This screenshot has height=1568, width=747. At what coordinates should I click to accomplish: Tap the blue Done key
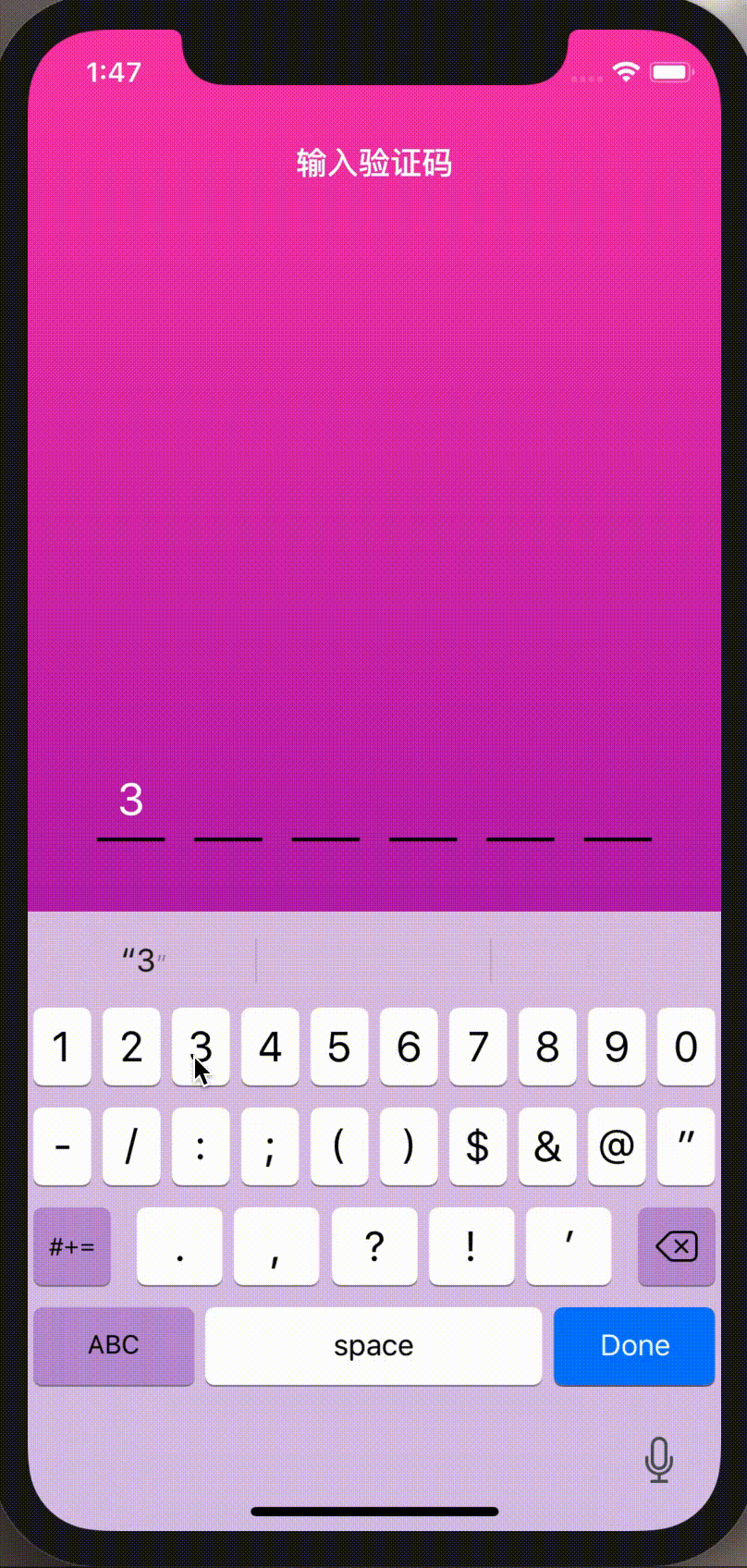click(x=634, y=1345)
